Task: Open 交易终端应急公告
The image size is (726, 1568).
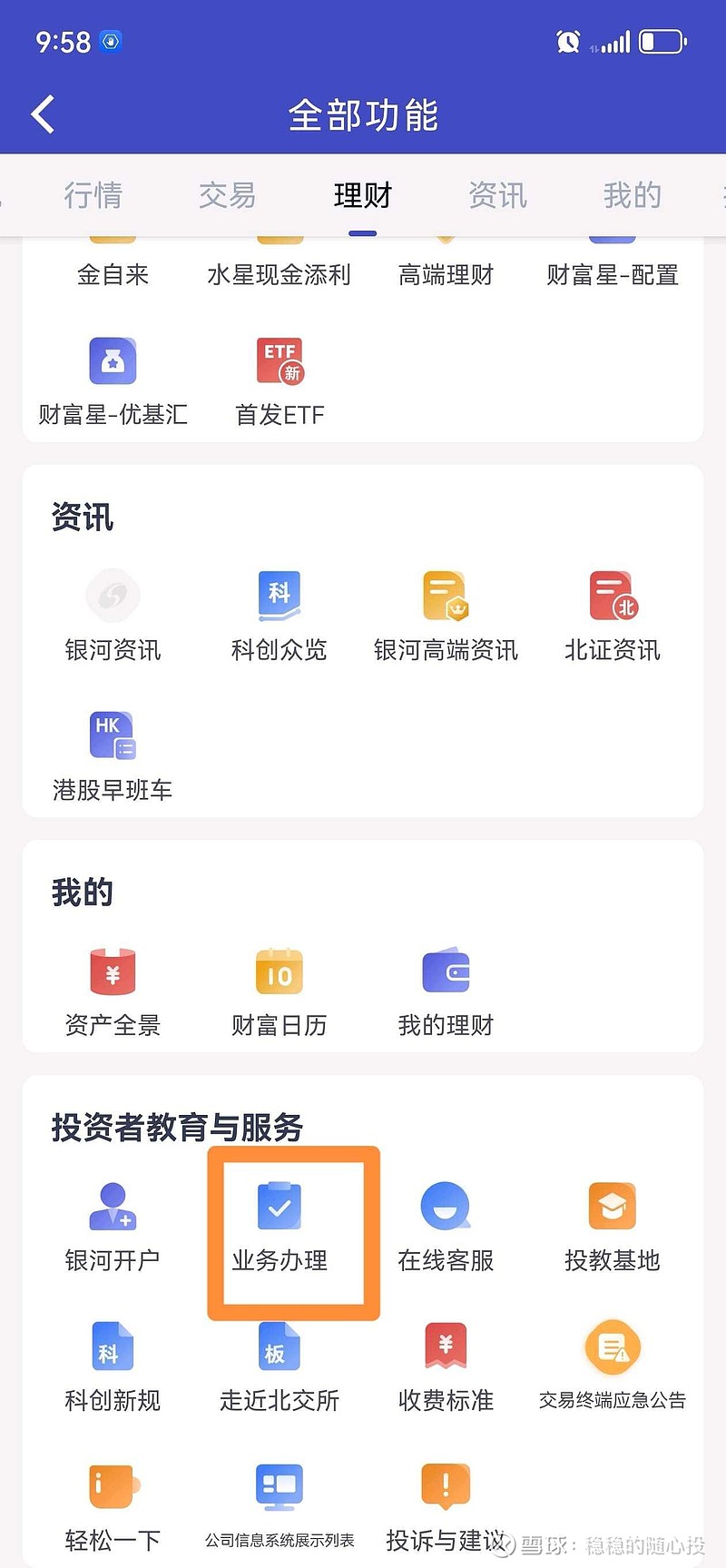Action: click(x=611, y=1346)
